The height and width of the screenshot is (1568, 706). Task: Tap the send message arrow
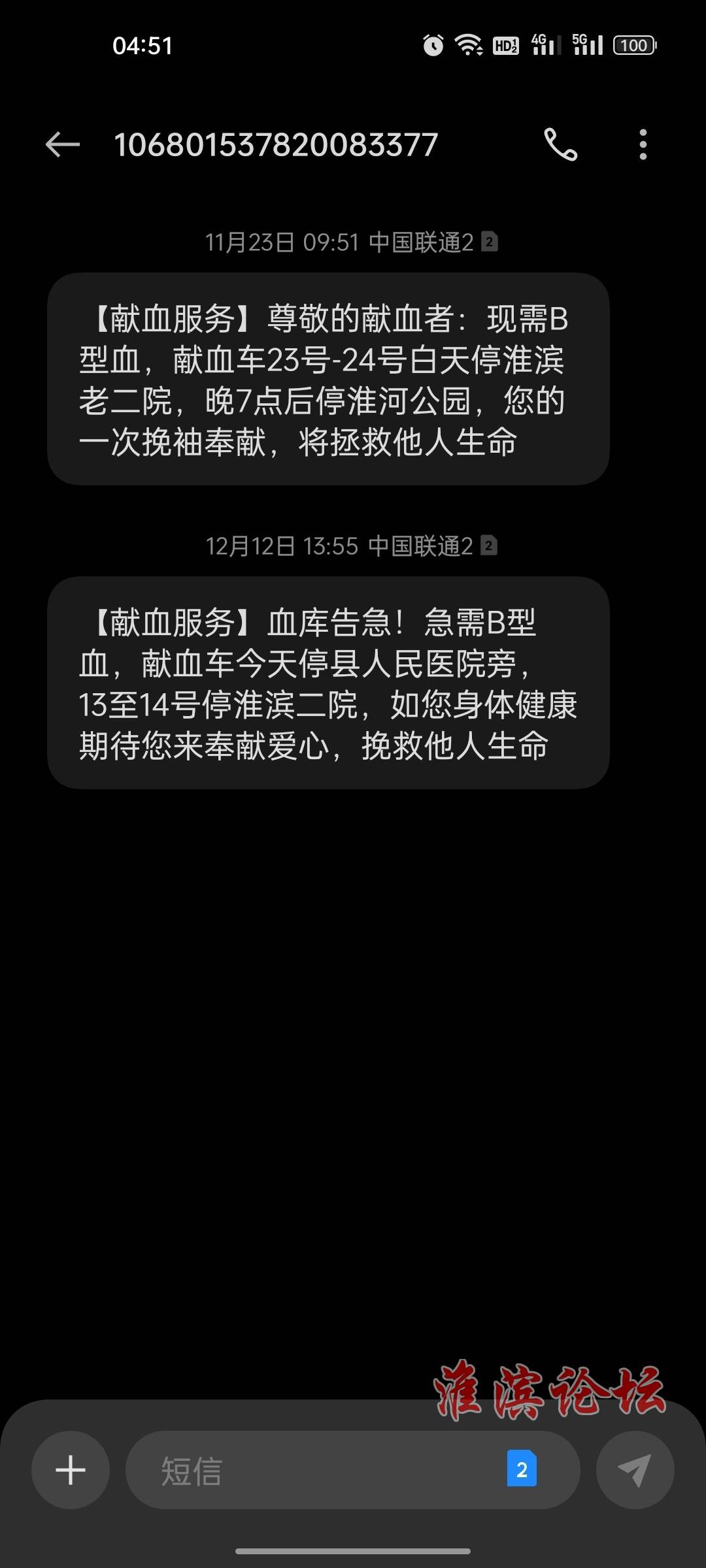635,1470
